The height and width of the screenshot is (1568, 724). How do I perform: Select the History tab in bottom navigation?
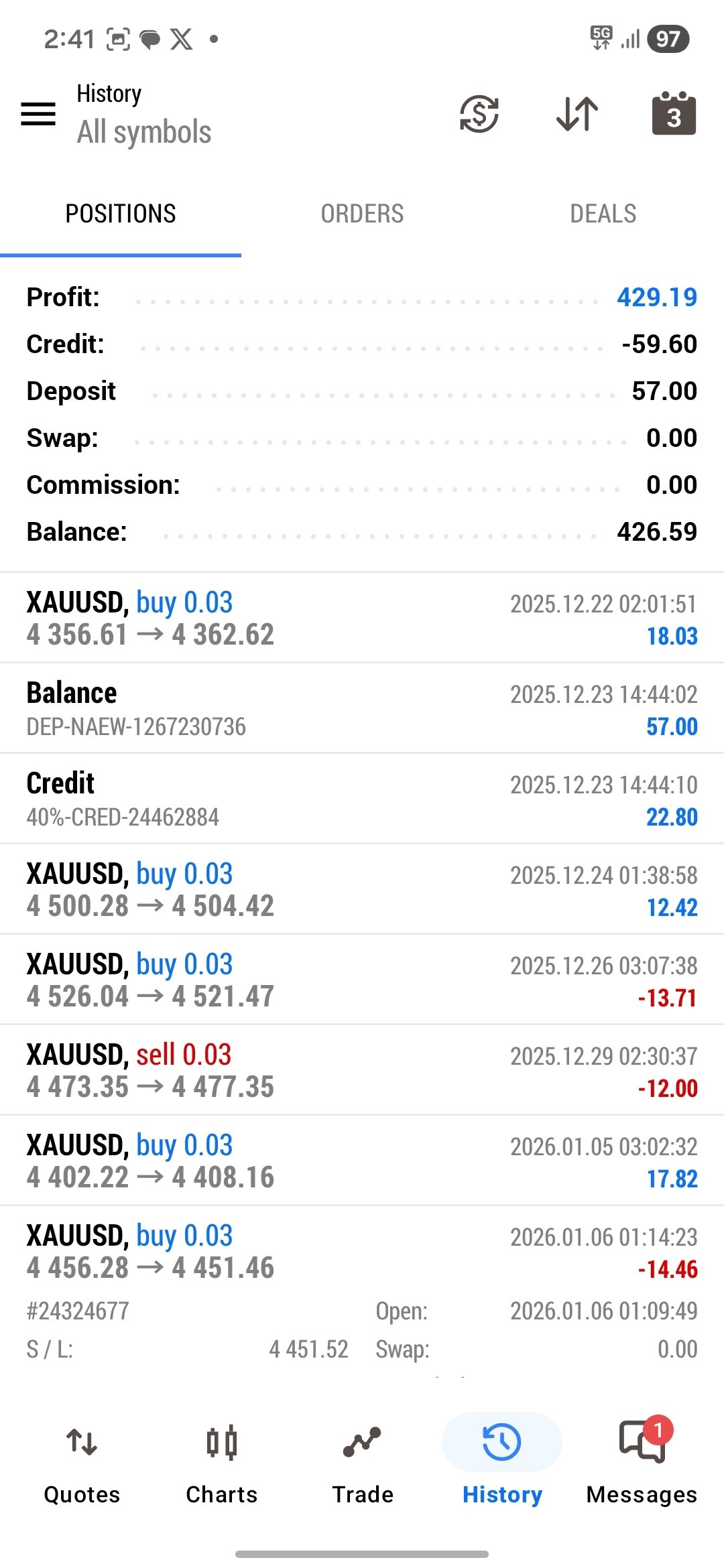click(502, 1465)
